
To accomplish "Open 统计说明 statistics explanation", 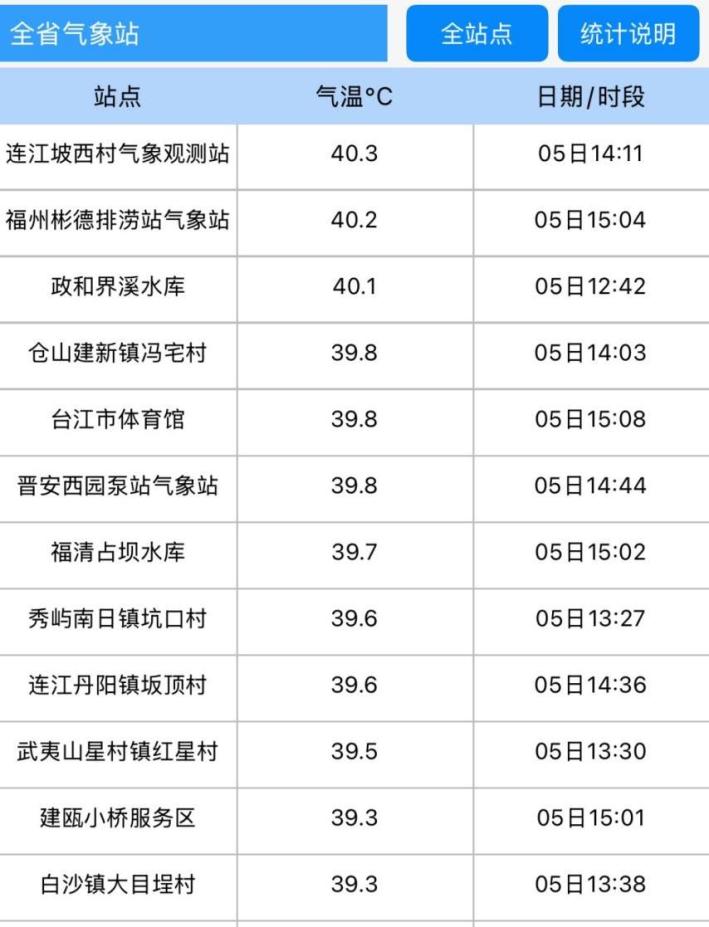I will [628, 34].
